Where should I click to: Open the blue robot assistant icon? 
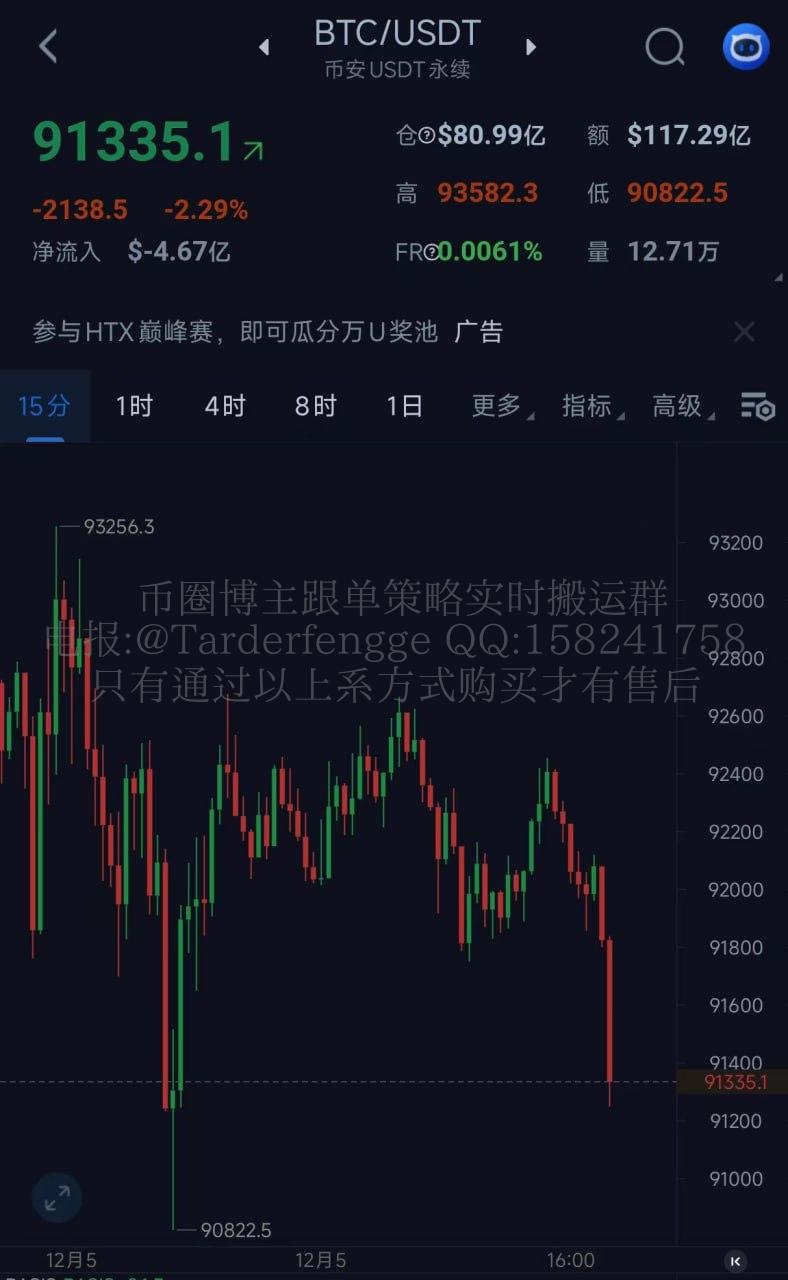point(746,46)
